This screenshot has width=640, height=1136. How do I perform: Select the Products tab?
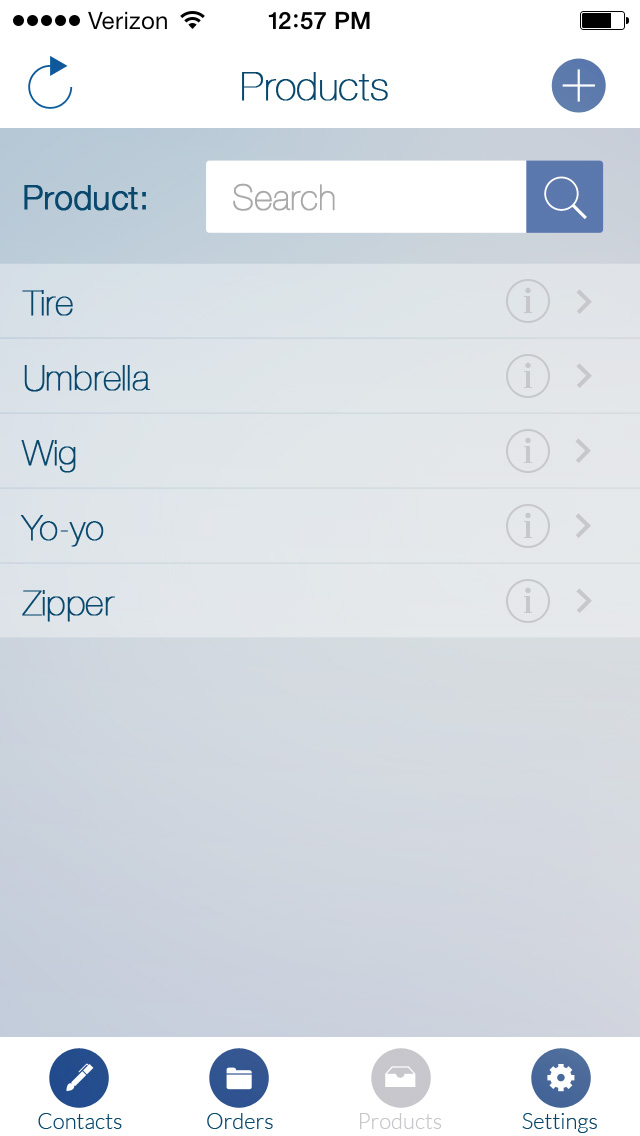point(400,1088)
